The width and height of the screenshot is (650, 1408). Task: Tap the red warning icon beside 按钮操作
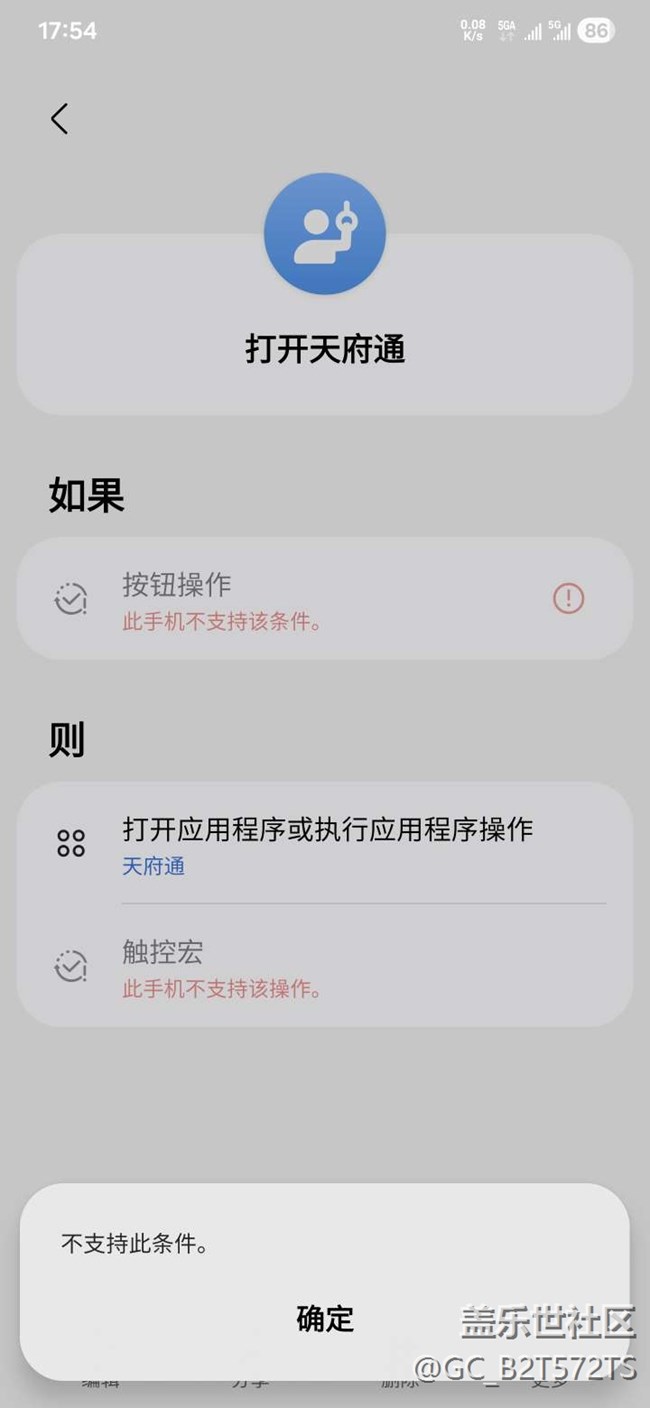[x=568, y=599]
